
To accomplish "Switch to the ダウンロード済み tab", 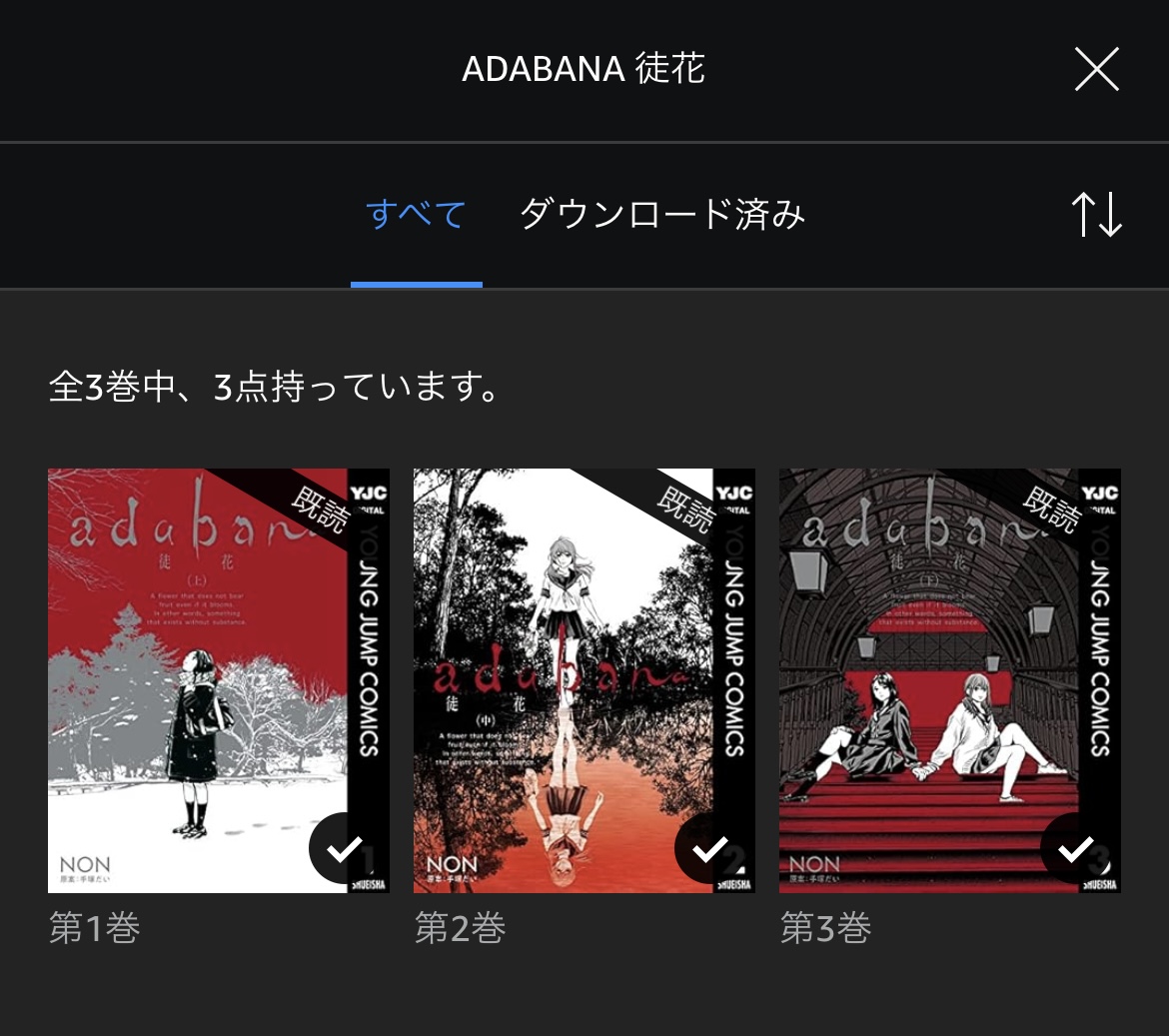I will 661,215.
